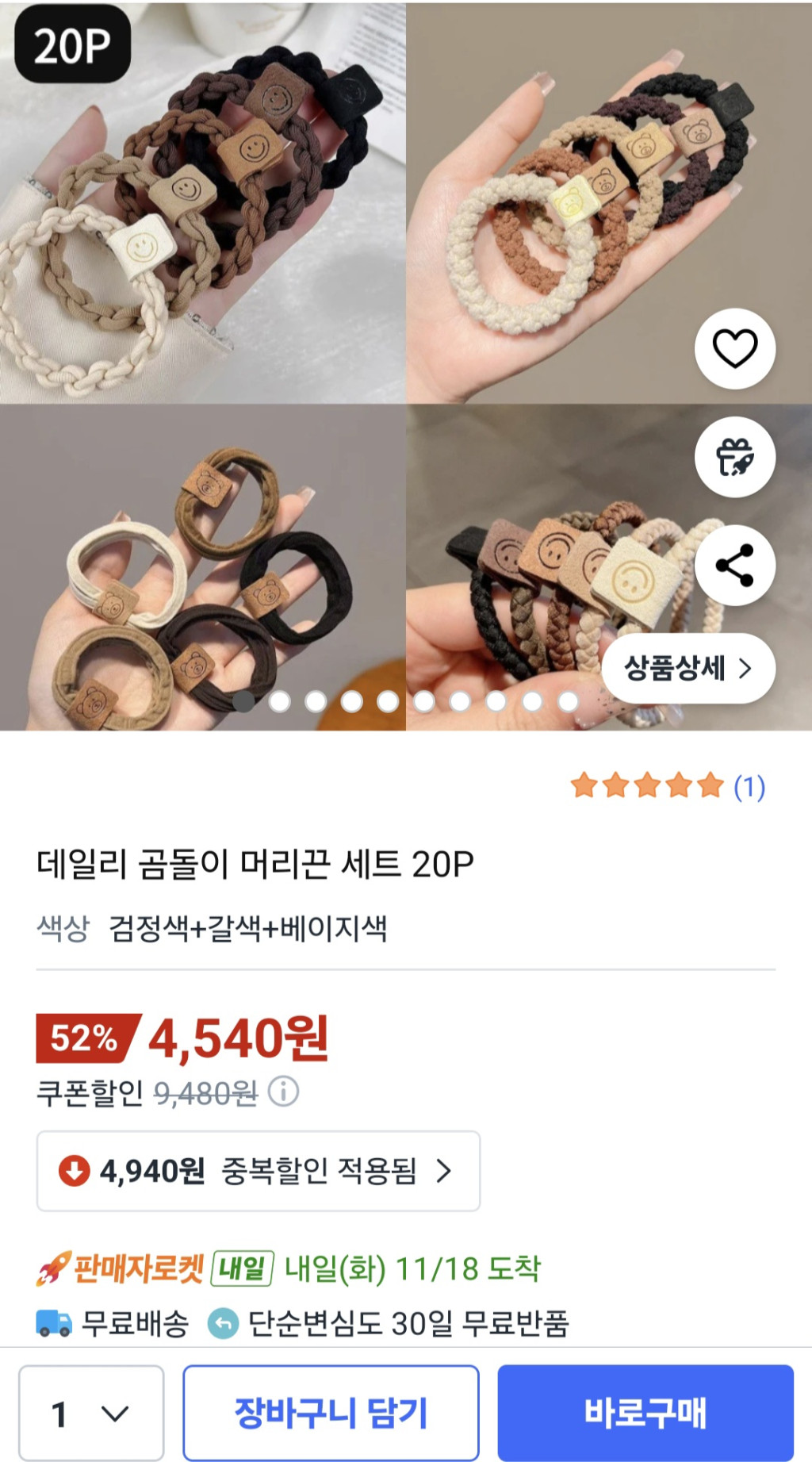Send this product as a gift
Image resolution: width=812 pixels, height=1462 pixels.
pyautogui.click(x=735, y=458)
